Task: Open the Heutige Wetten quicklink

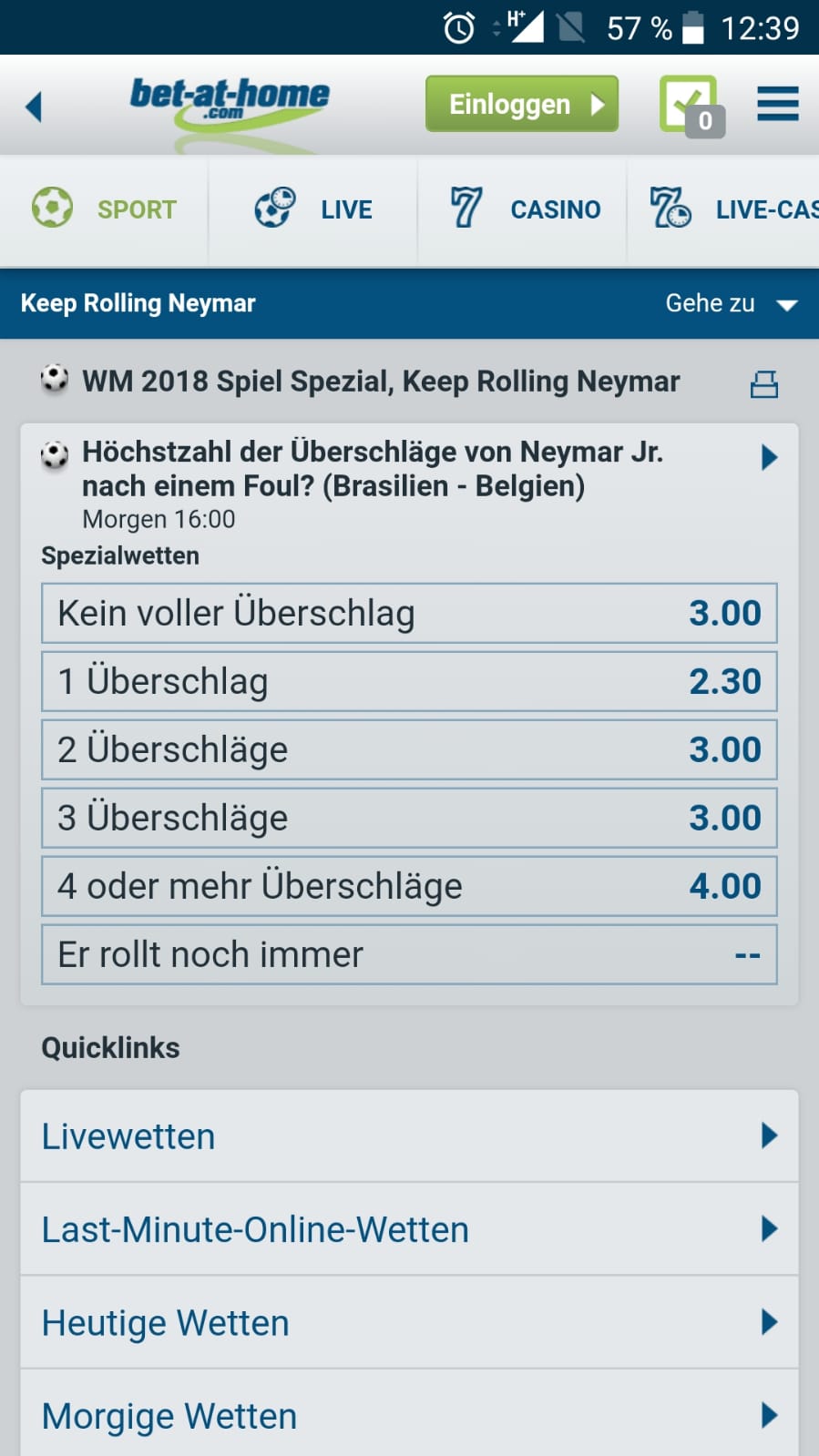Action: [x=409, y=1322]
